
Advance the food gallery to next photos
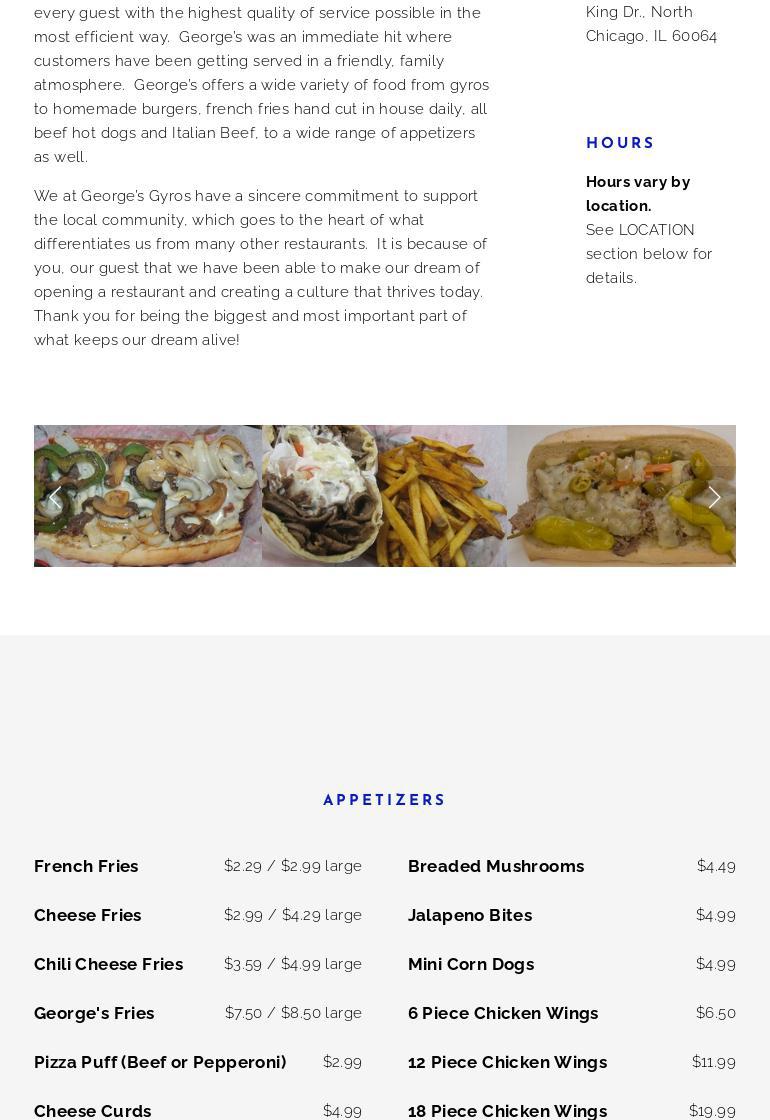tap(714, 497)
